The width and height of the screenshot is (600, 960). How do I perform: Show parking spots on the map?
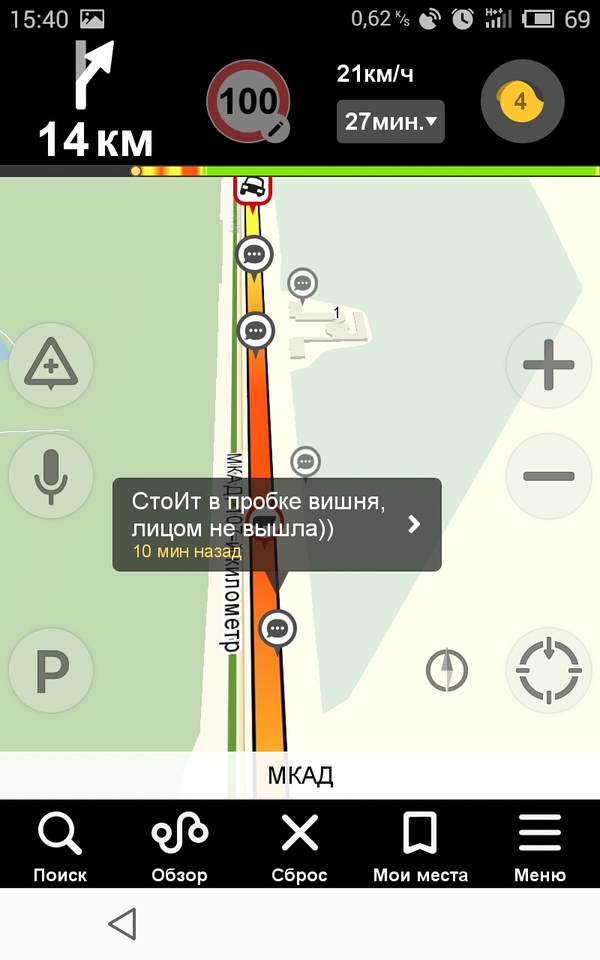(x=51, y=671)
